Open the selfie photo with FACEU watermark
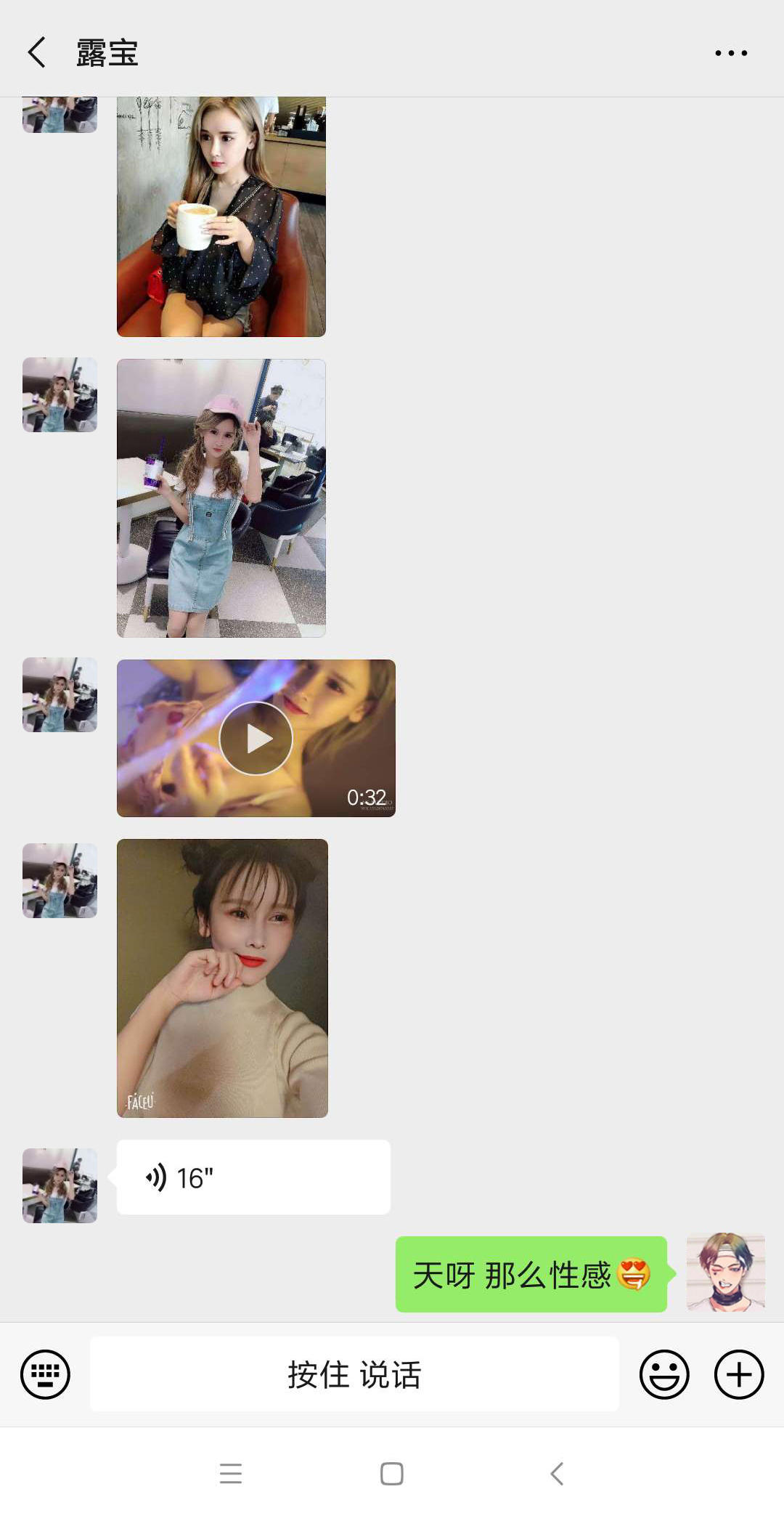 pyautogui.click(x=222, y=978)
